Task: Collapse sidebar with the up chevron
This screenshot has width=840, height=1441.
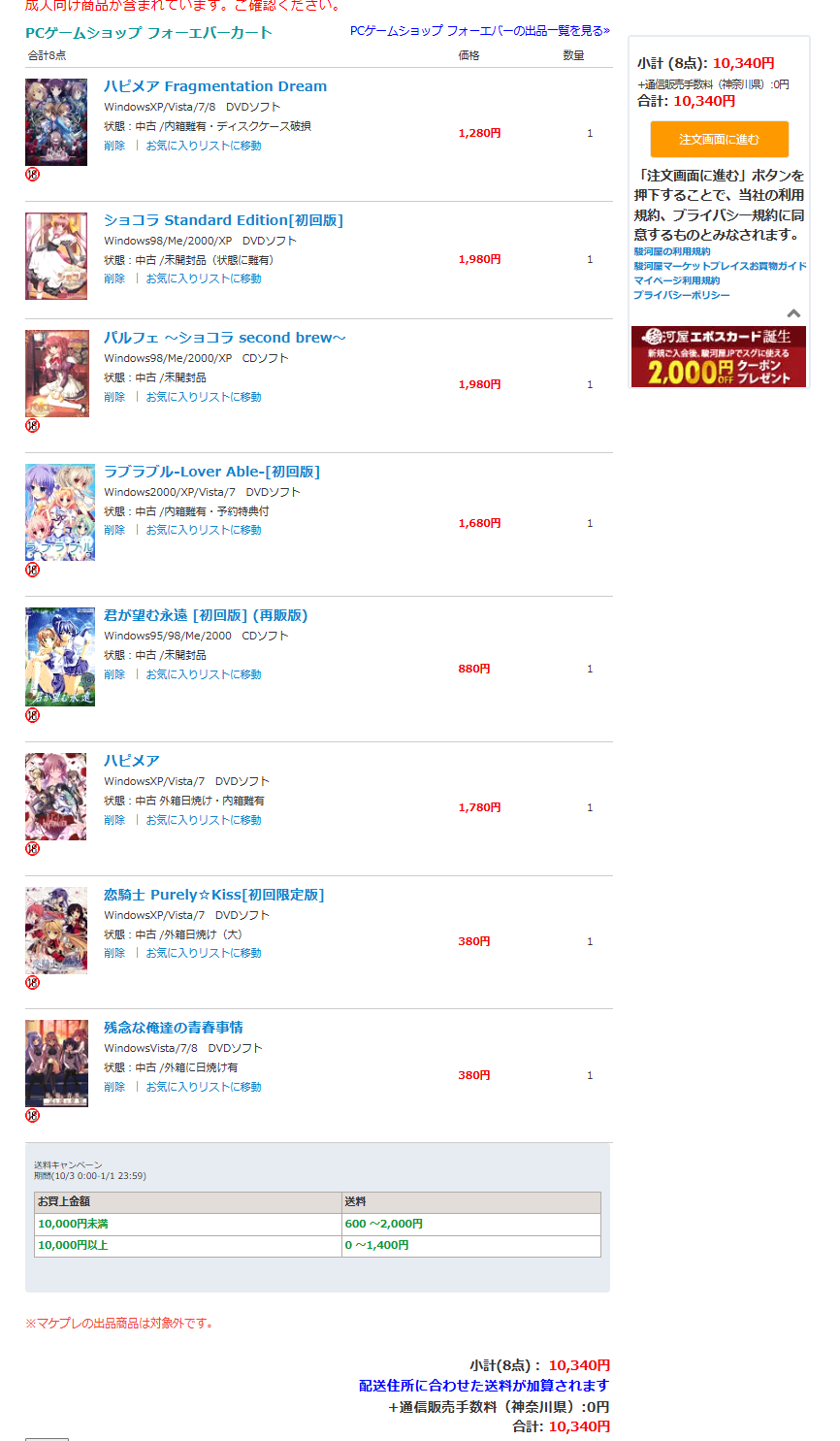Action: 793,313
